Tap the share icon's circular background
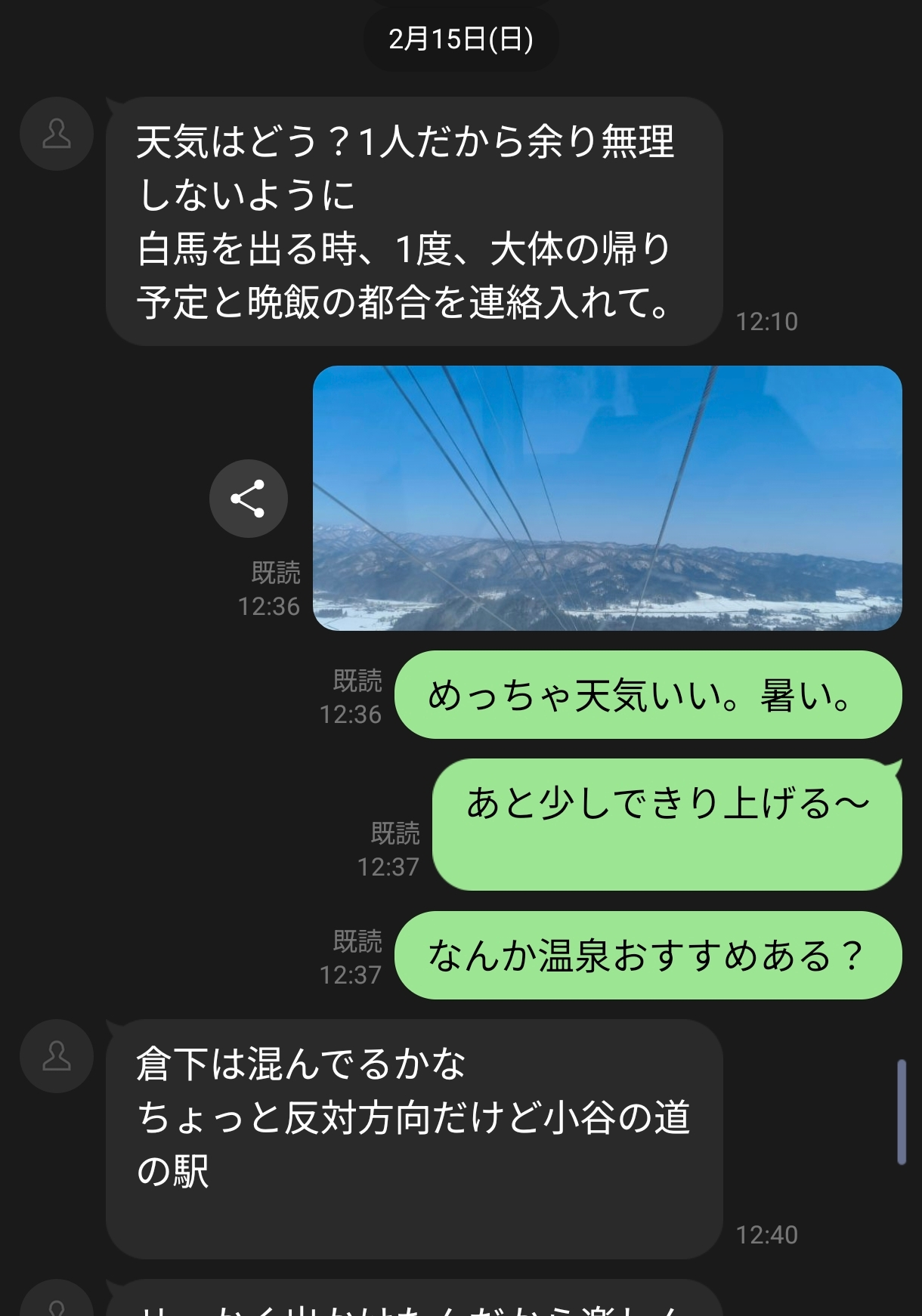The width and height of the screenshot is (922, 1316). coord(249,498)
